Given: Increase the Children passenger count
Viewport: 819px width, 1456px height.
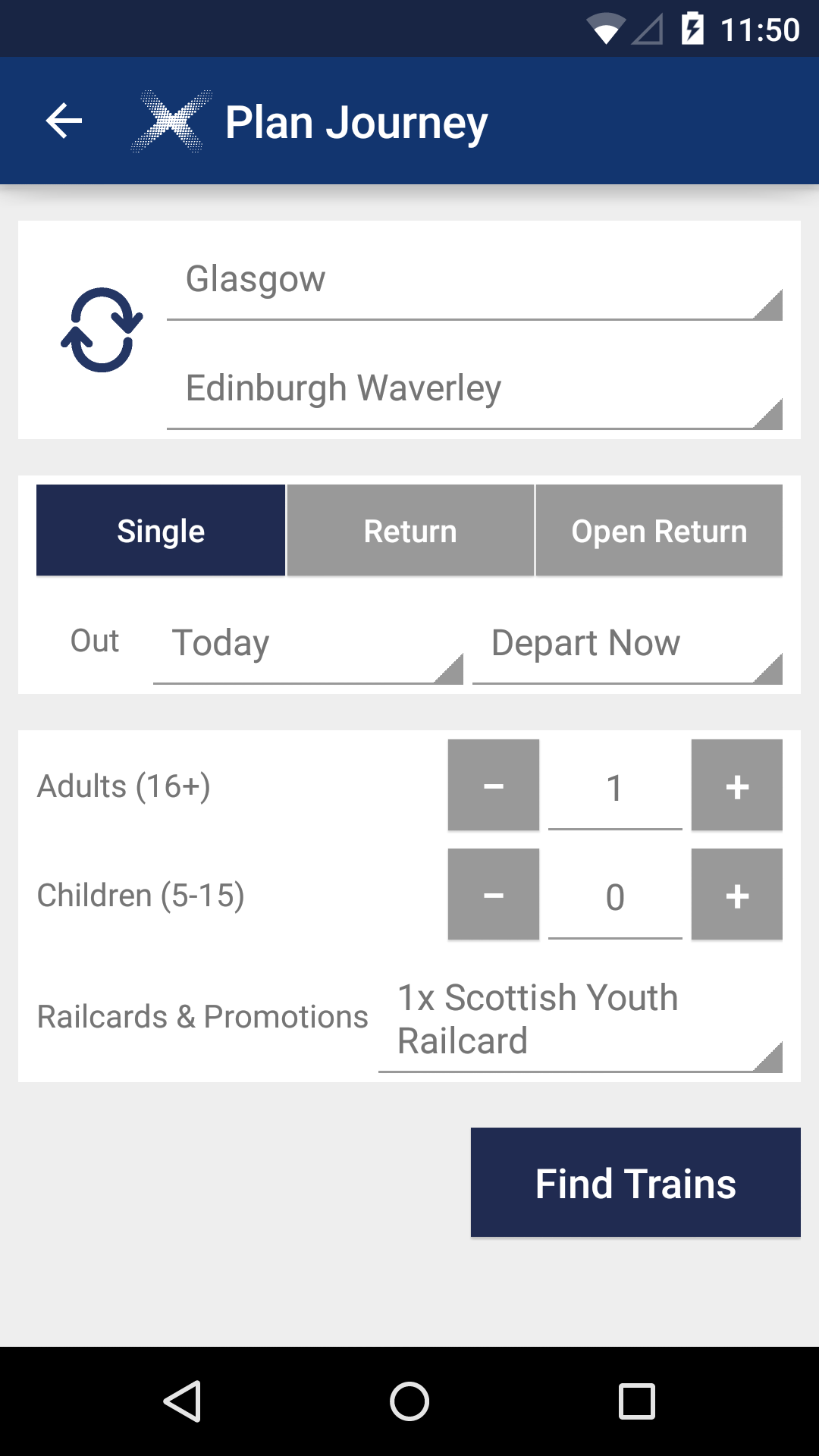Looking at the screenshot, I should pyautogui.click(x=736, y=895).
